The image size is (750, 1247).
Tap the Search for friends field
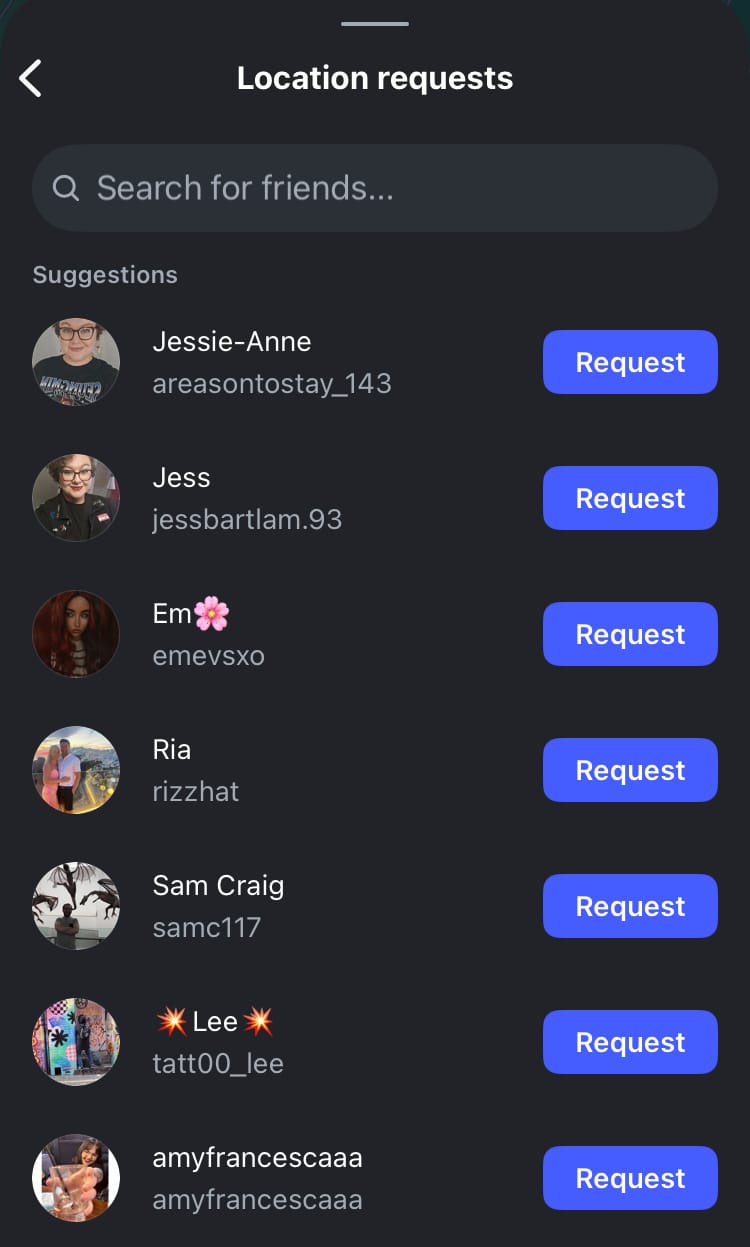(375, 188)
